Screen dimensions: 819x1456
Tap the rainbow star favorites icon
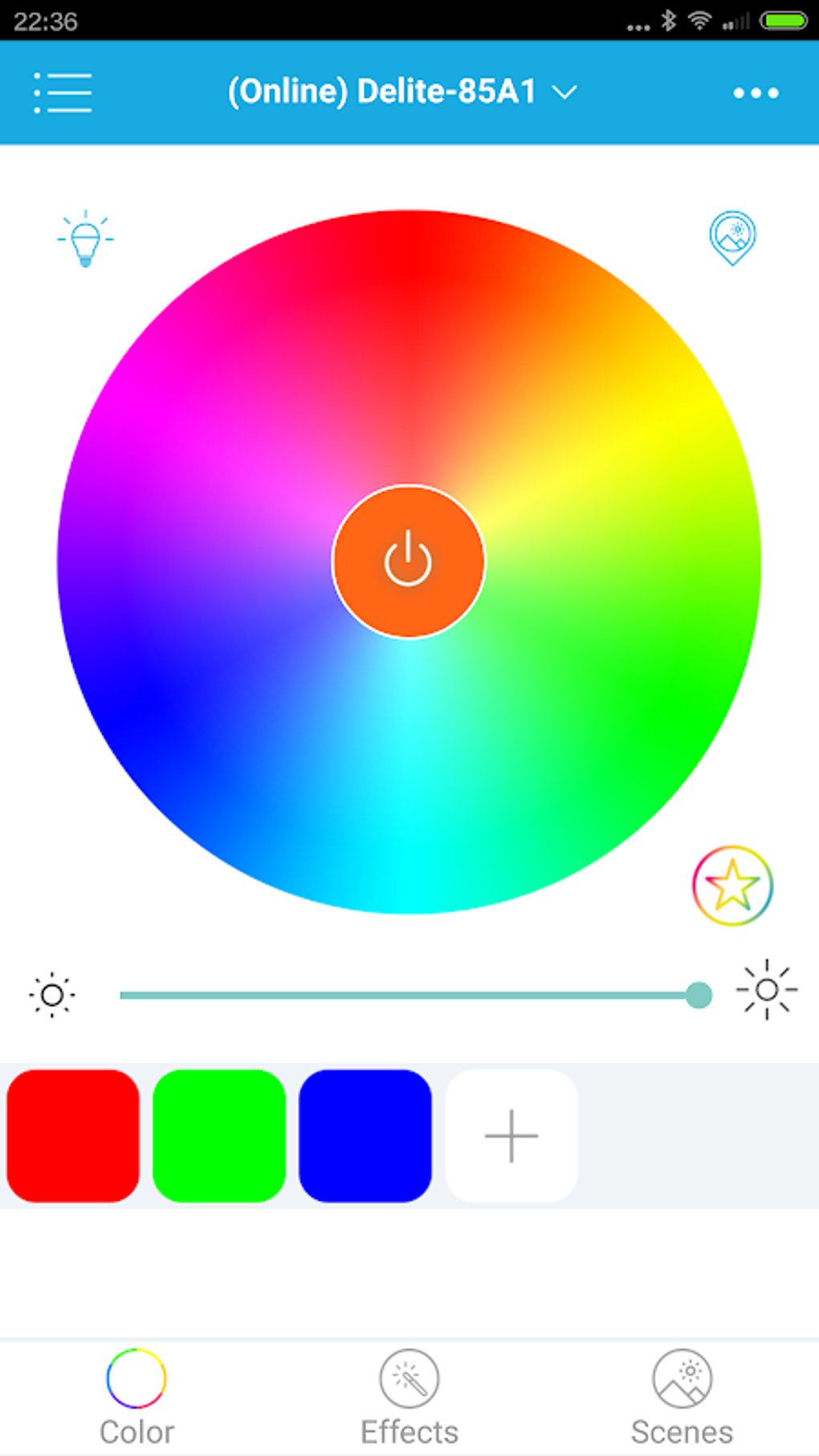tap(732, 886)
